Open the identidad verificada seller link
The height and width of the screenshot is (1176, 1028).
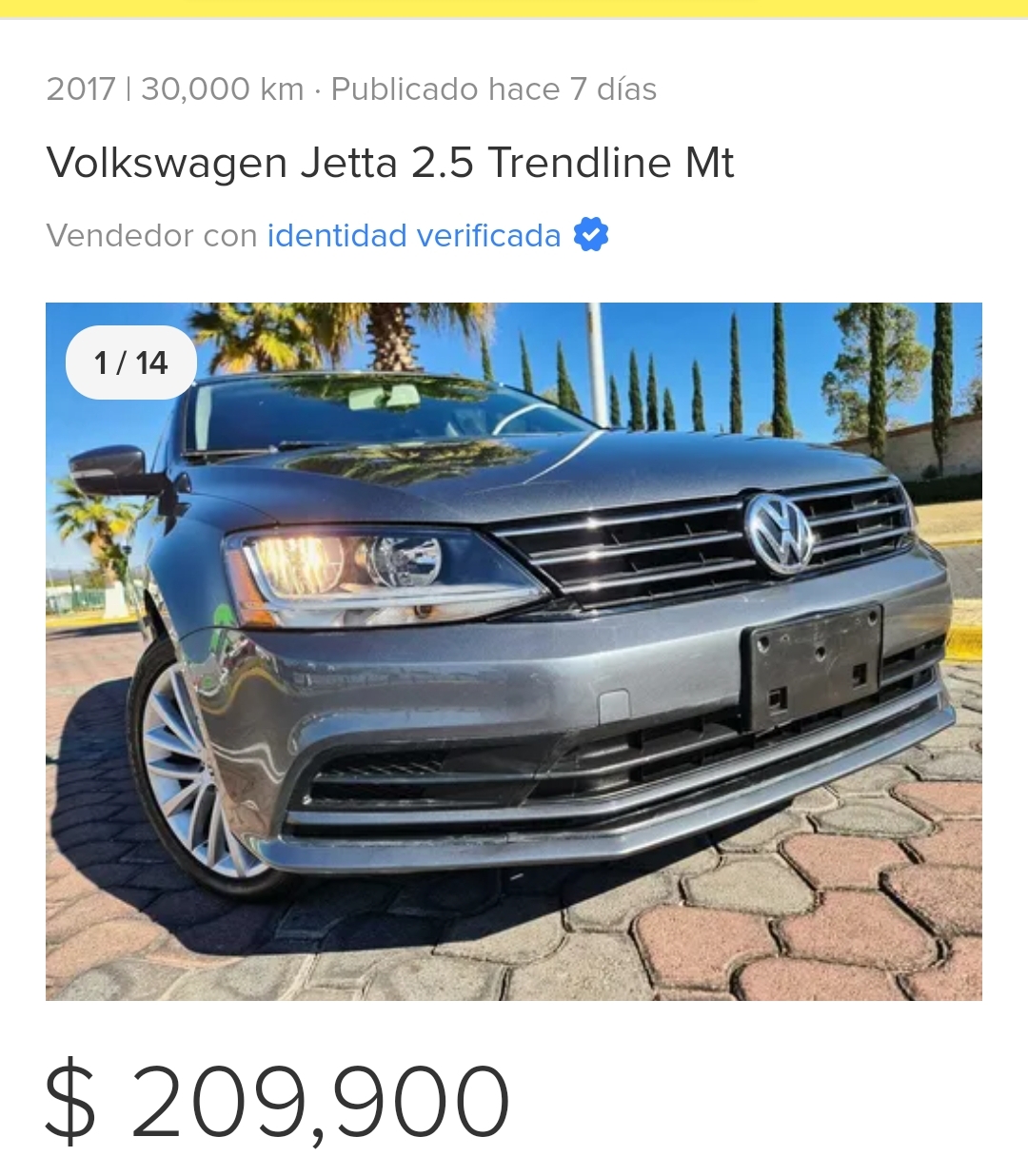coord(414,235)
